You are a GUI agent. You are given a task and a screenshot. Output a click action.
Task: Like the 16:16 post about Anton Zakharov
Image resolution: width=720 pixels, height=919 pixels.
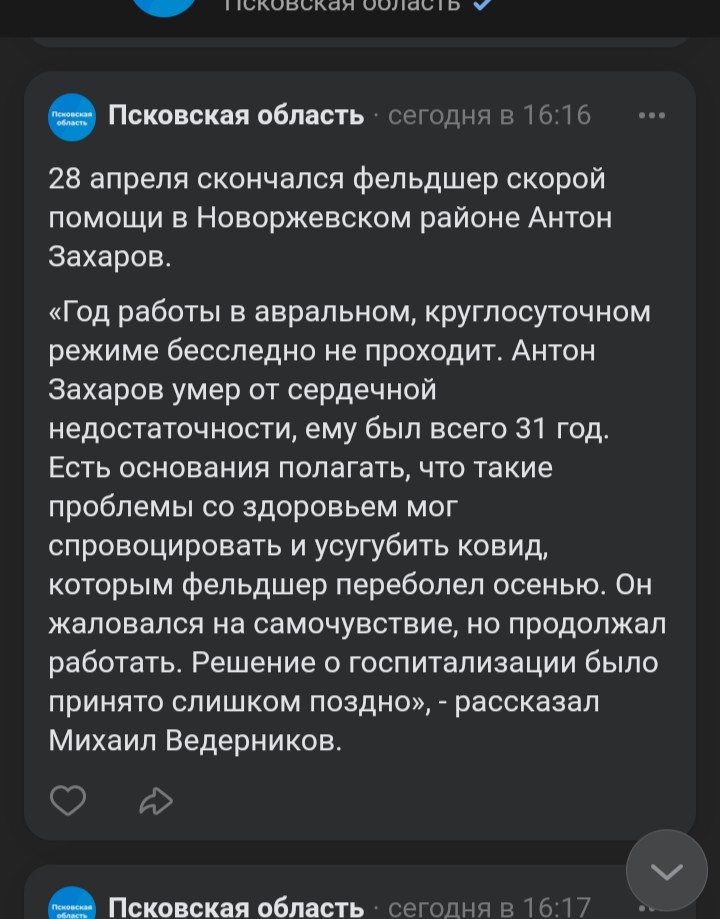(x=68, y=800)
